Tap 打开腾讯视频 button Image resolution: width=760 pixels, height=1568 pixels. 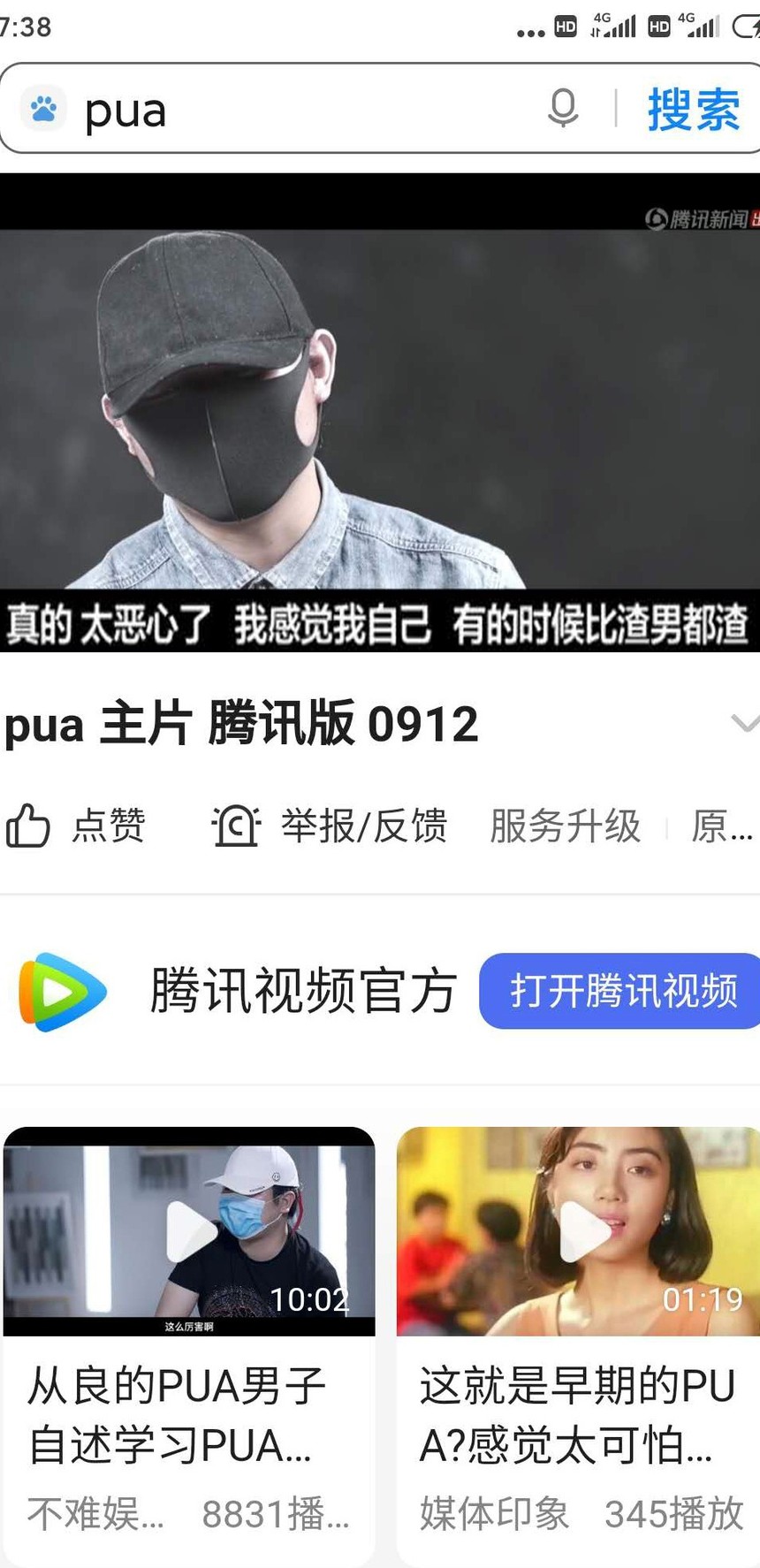pyautogui.click(x=620, y=991)
